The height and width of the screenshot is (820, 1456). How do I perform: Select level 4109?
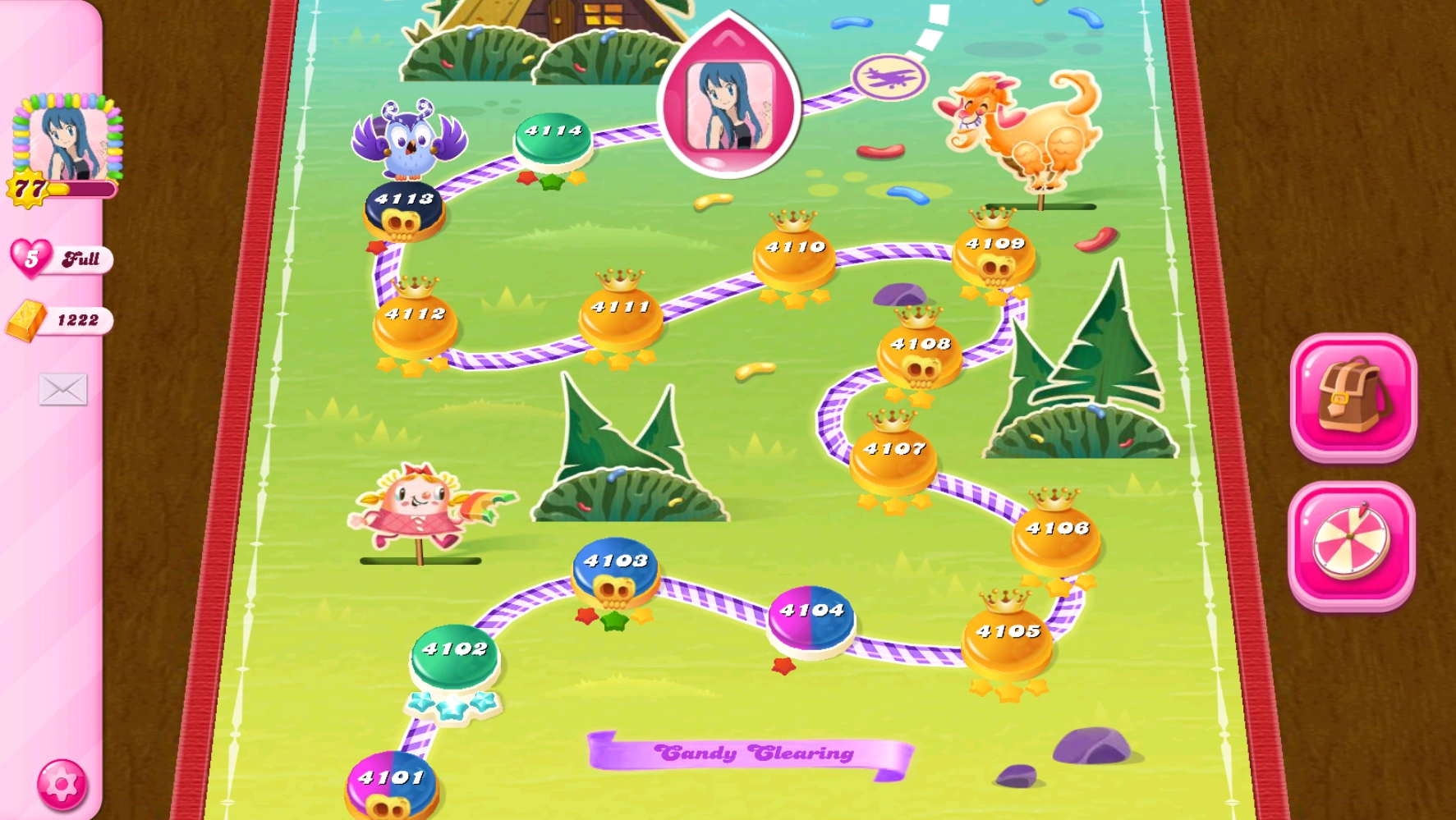[994, 253]
